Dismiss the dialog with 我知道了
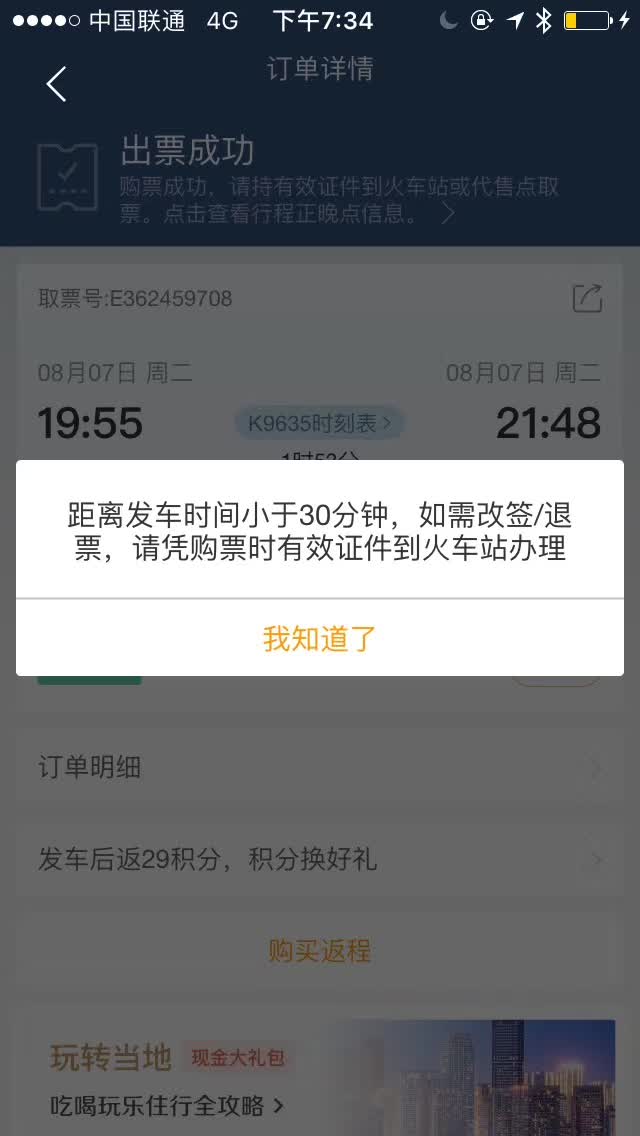The height and width of the screenshot is (1136, 640). pos(320,638)
